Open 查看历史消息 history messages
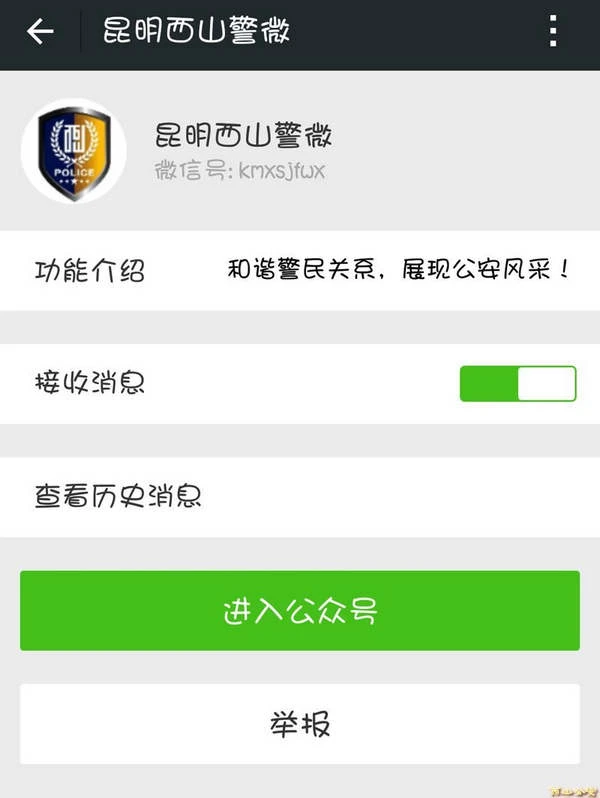The image size is (600, 798). click(300, 497)
